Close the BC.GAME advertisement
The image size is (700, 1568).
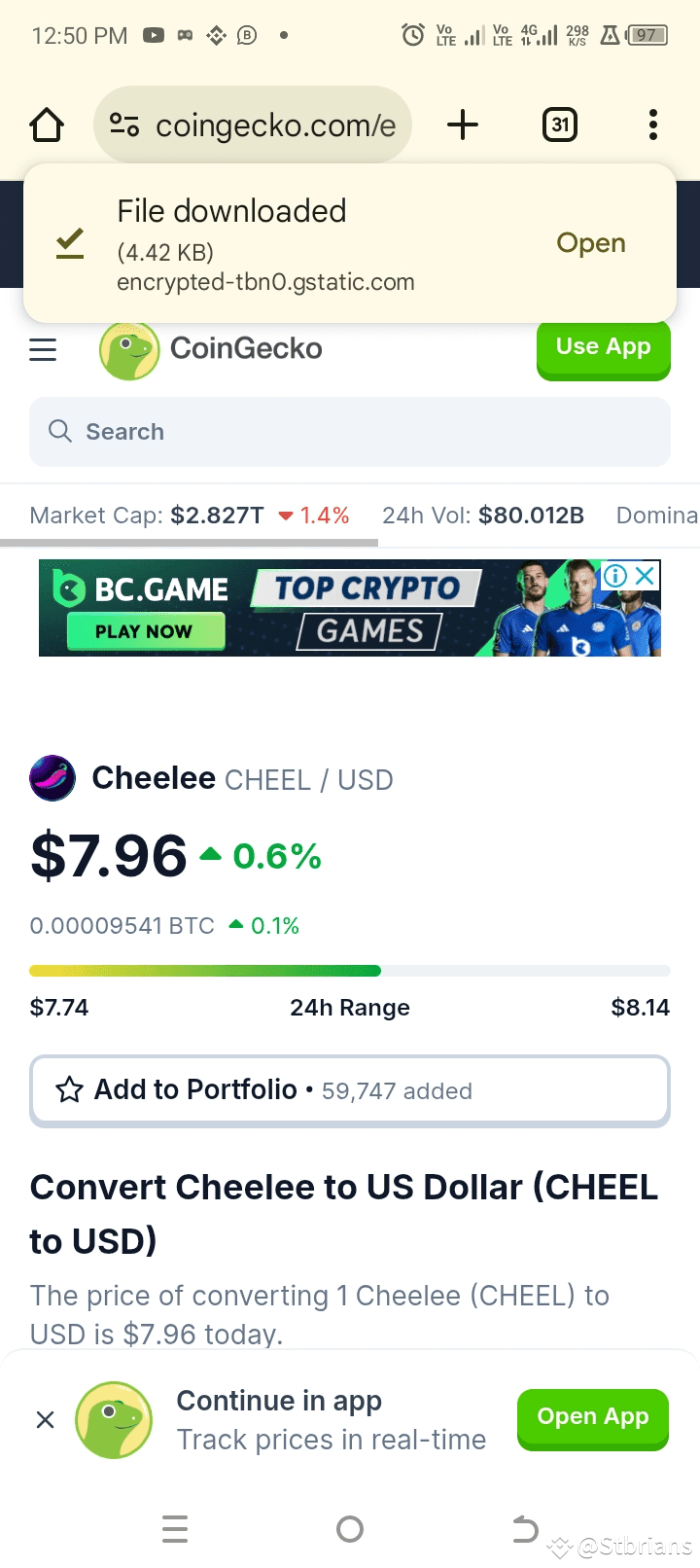click(645, 575)
